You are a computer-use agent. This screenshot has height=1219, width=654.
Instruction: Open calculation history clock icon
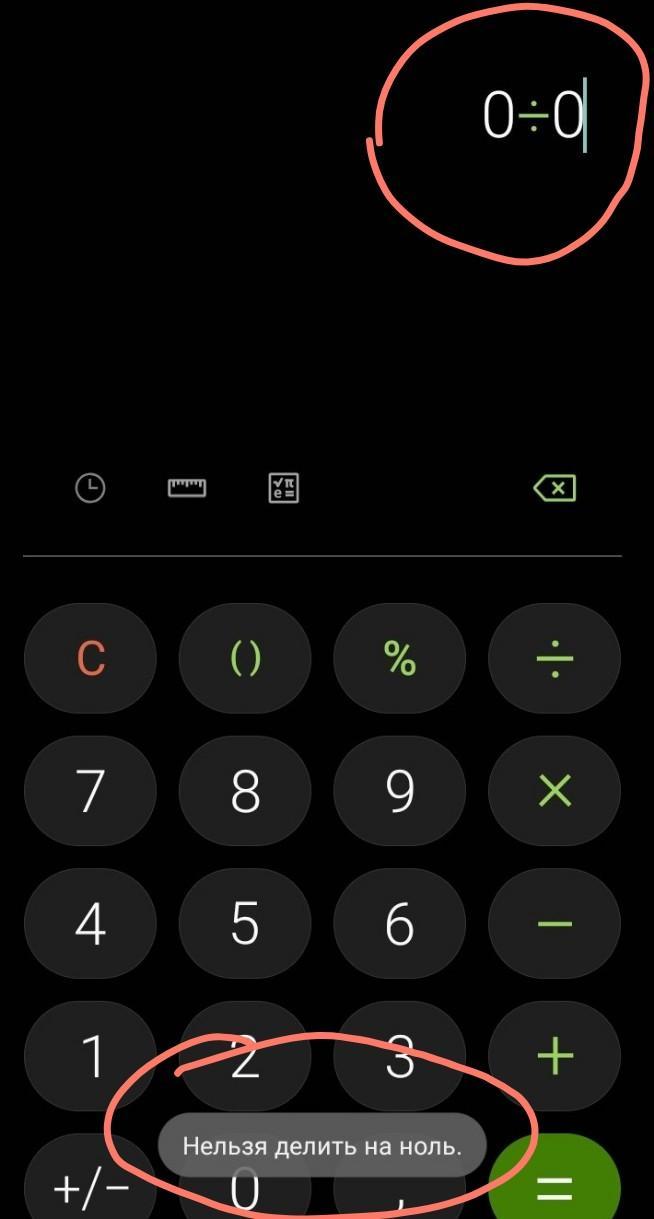click(x=91, y=488)
